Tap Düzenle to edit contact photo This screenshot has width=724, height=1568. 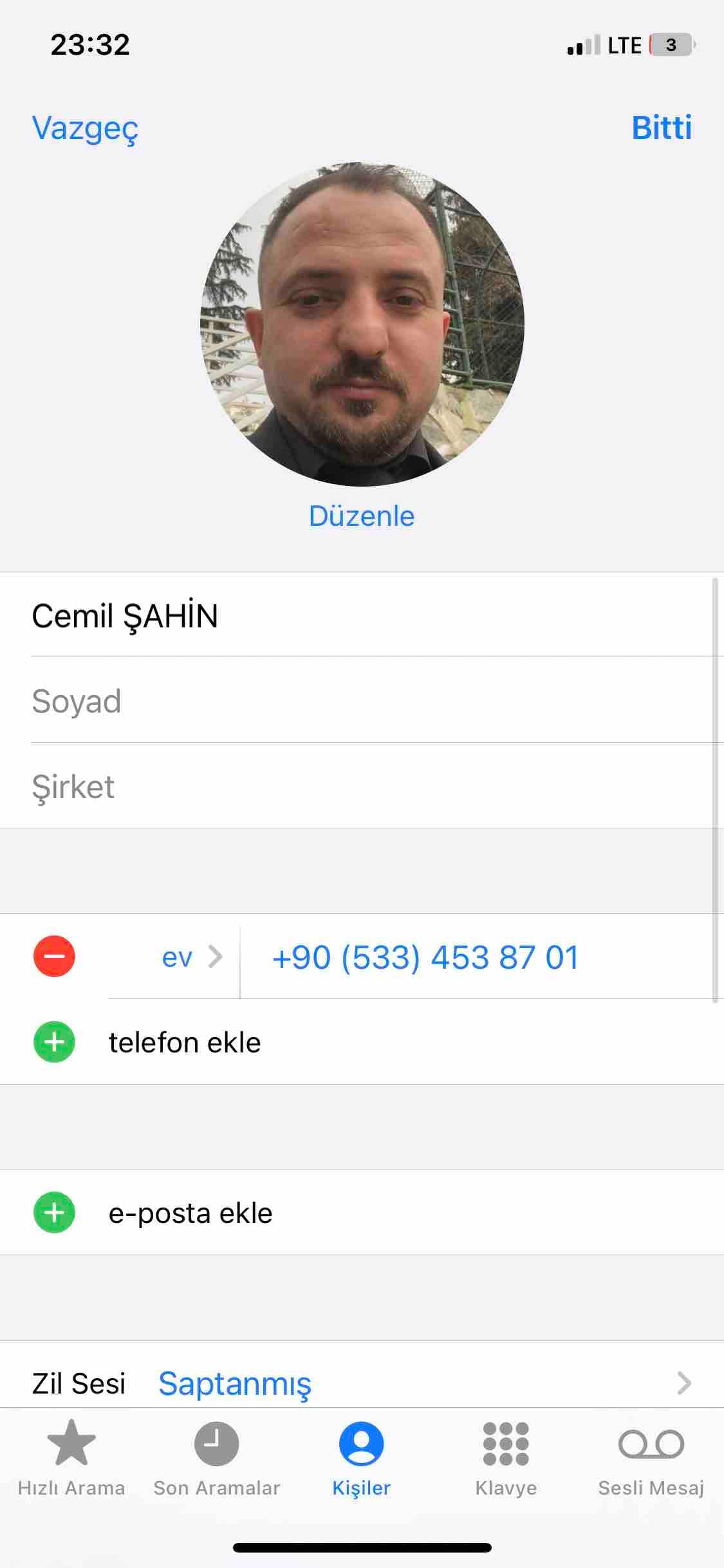(362, 516)
